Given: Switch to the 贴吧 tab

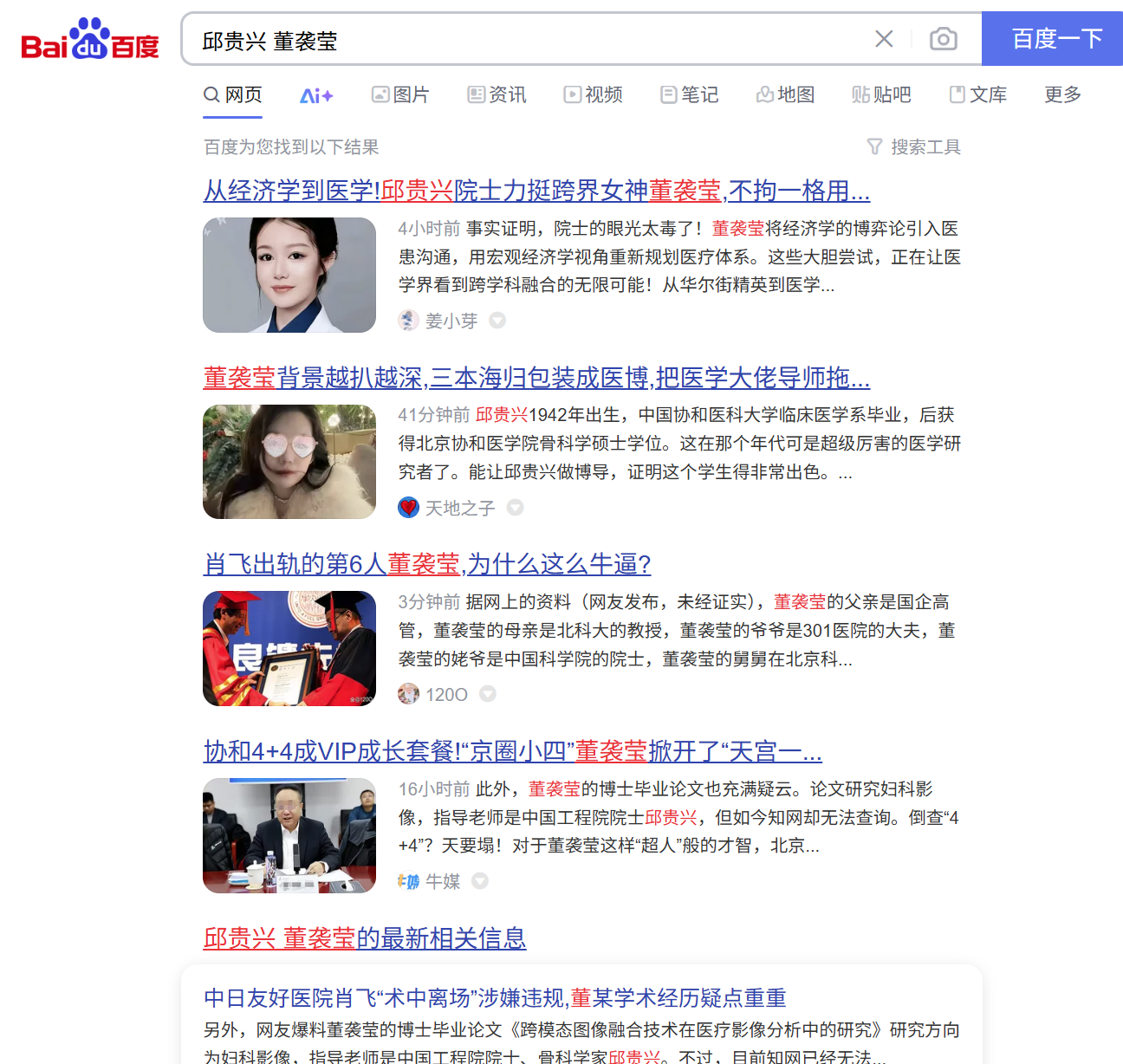Looking at the screenshot, I should [882, 94].
